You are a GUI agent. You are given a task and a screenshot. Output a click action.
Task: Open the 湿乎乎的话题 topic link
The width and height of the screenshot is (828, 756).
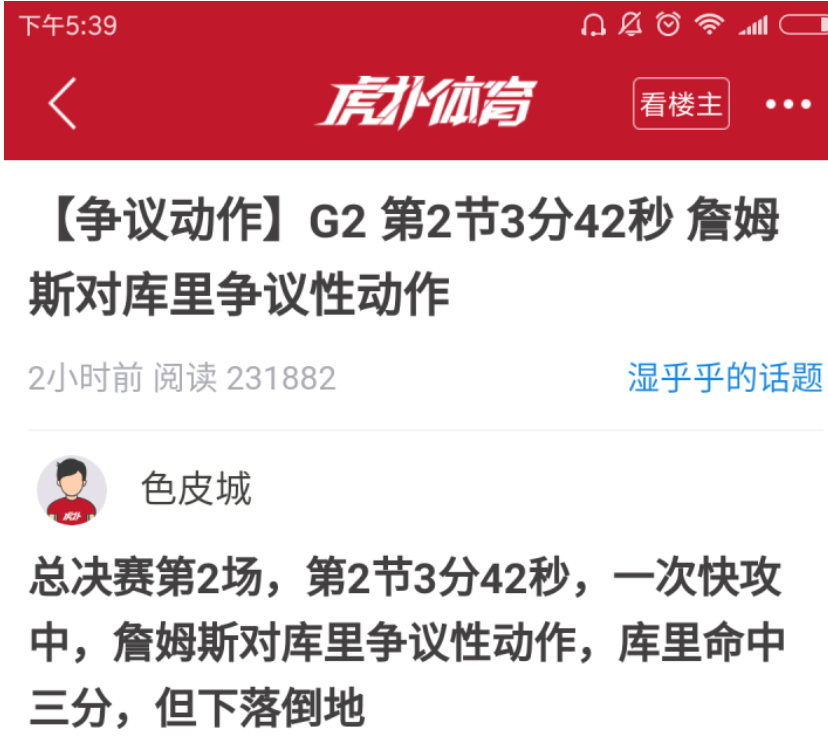click(x=725, y=378)
